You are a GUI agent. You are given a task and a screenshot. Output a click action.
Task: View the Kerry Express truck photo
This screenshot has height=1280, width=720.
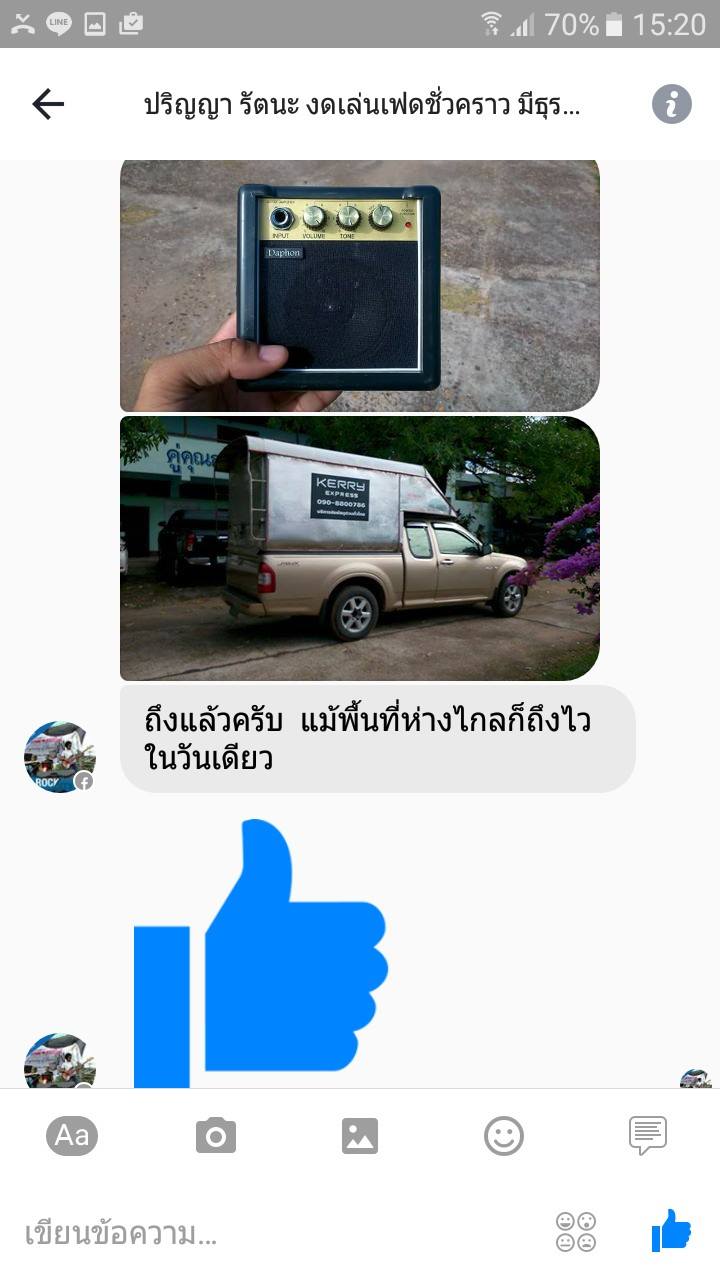(360, 548)
